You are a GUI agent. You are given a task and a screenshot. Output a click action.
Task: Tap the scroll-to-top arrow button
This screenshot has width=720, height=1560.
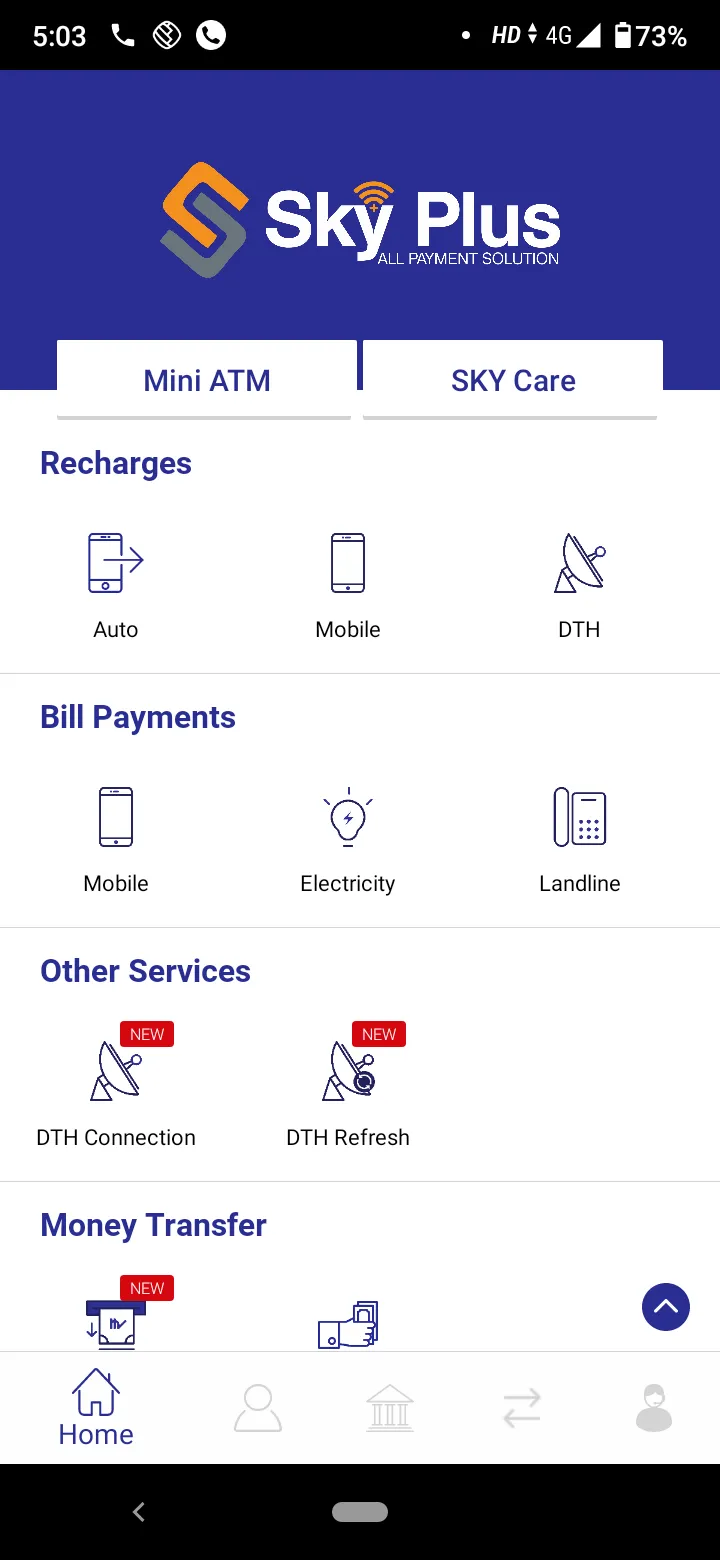pyautogui.click(x=666, y=1307)
